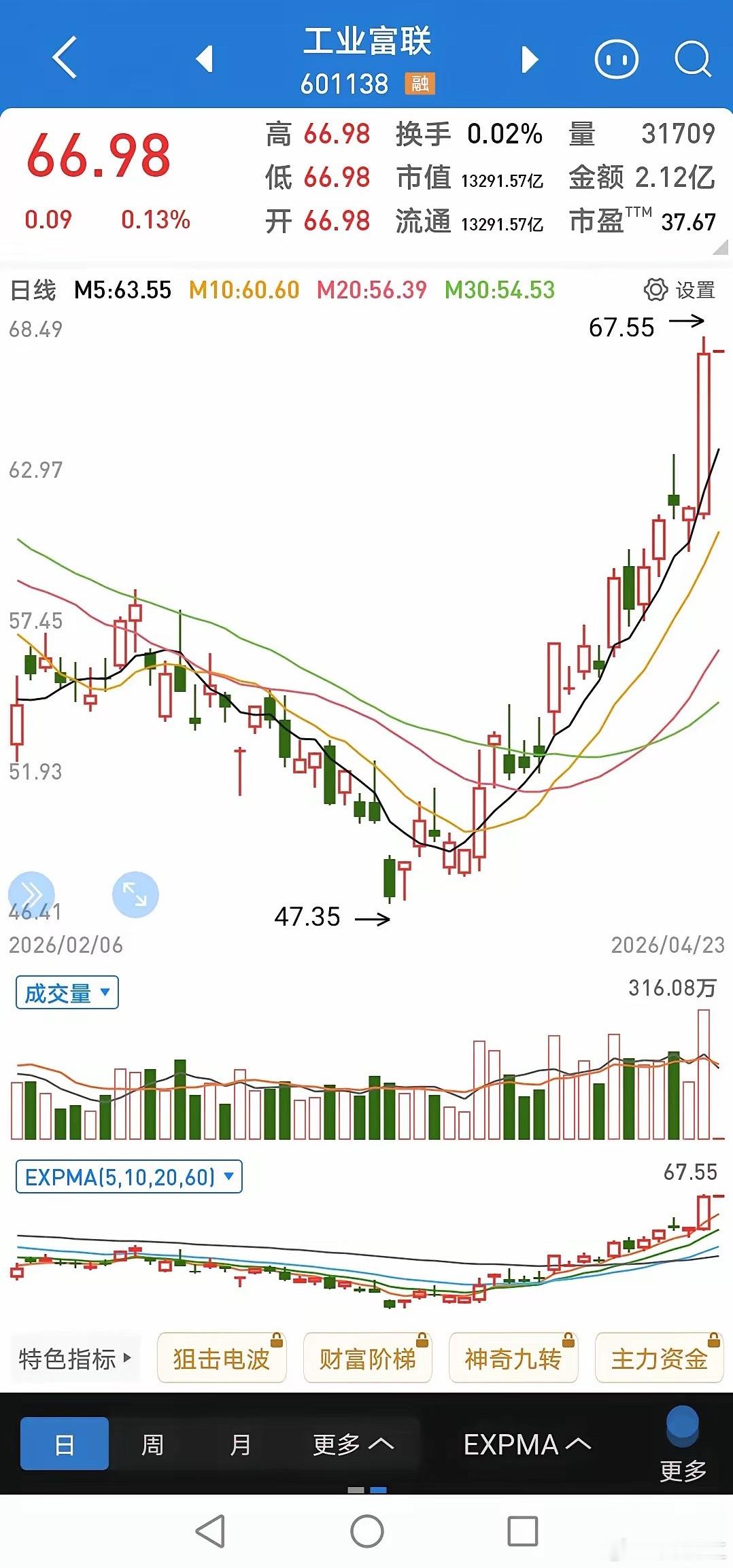
Task: Open chart settings via the 设置 gear icon
Action: point(653,290)
